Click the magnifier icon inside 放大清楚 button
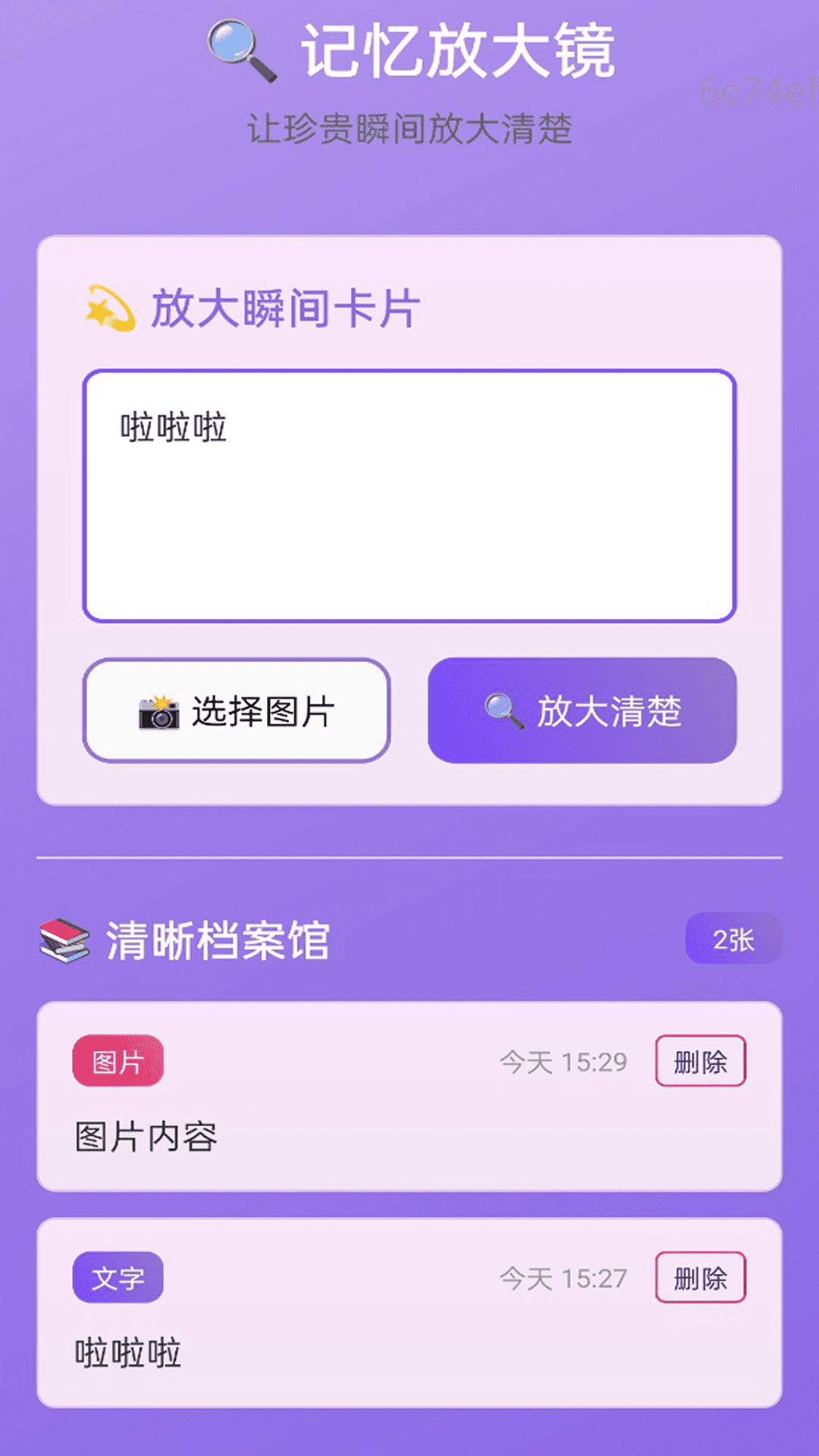 (504, 711)
